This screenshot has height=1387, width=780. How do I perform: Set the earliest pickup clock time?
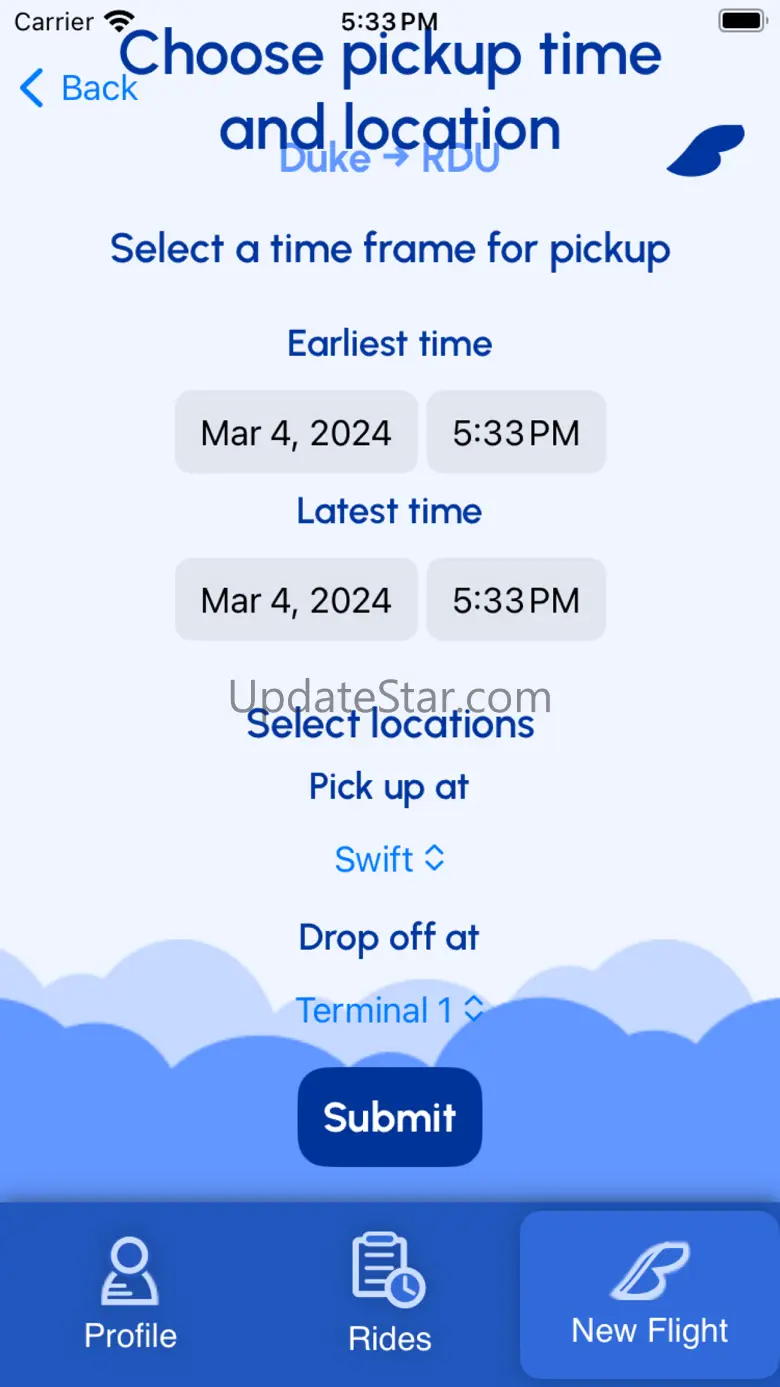516,433
